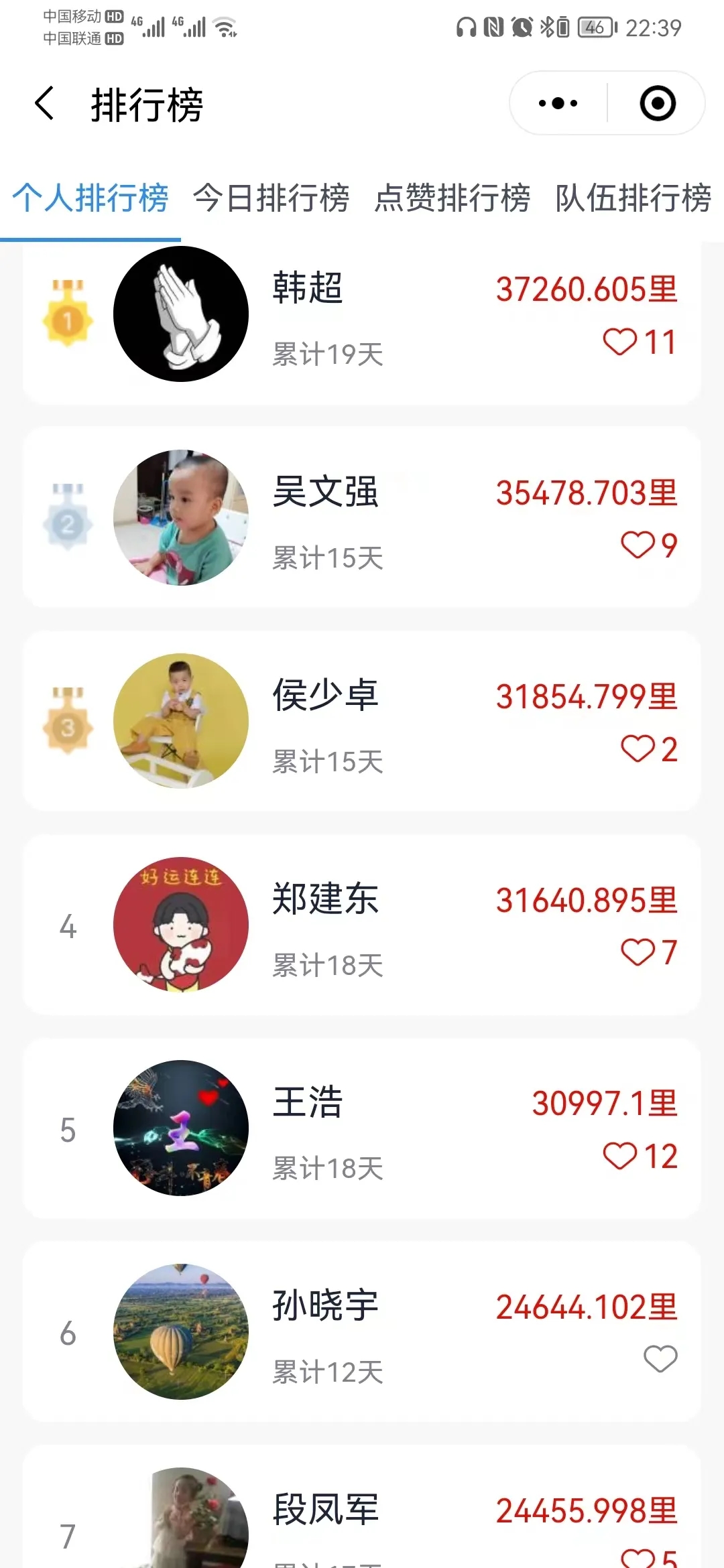Open 孙晓宇's ranking card

[x=362, y=1332]
